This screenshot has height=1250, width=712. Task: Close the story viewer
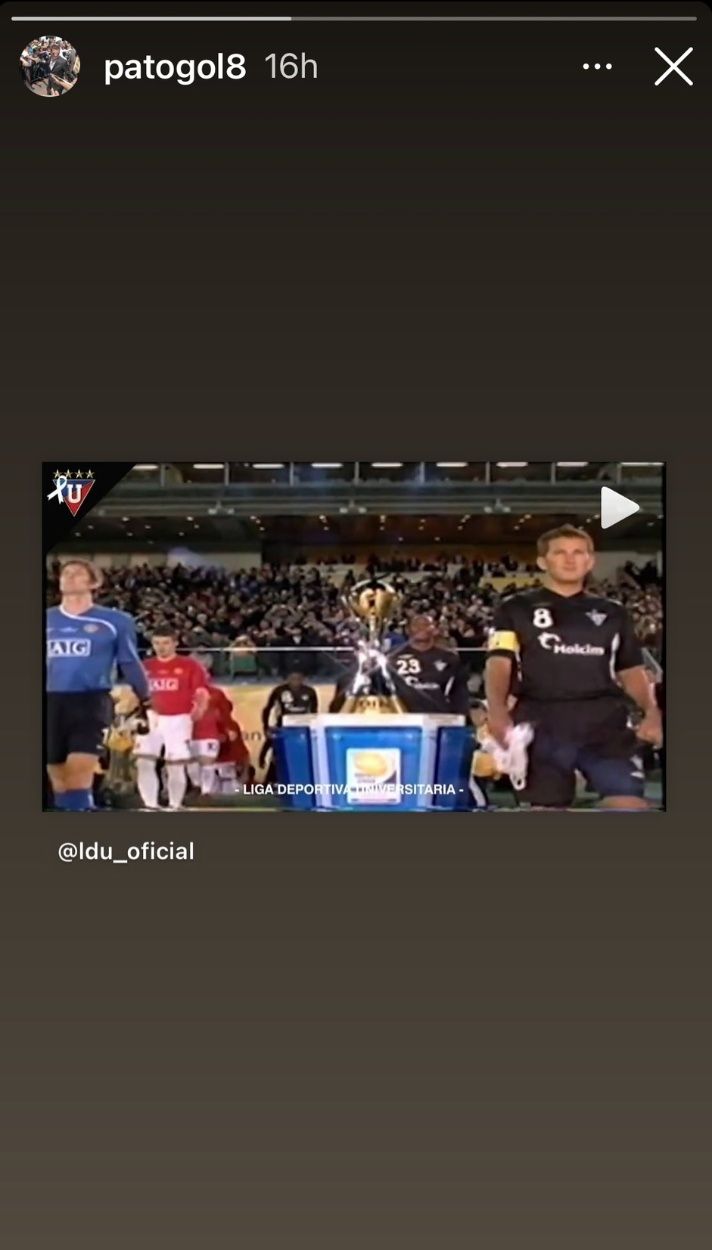[x=673, y=67]
